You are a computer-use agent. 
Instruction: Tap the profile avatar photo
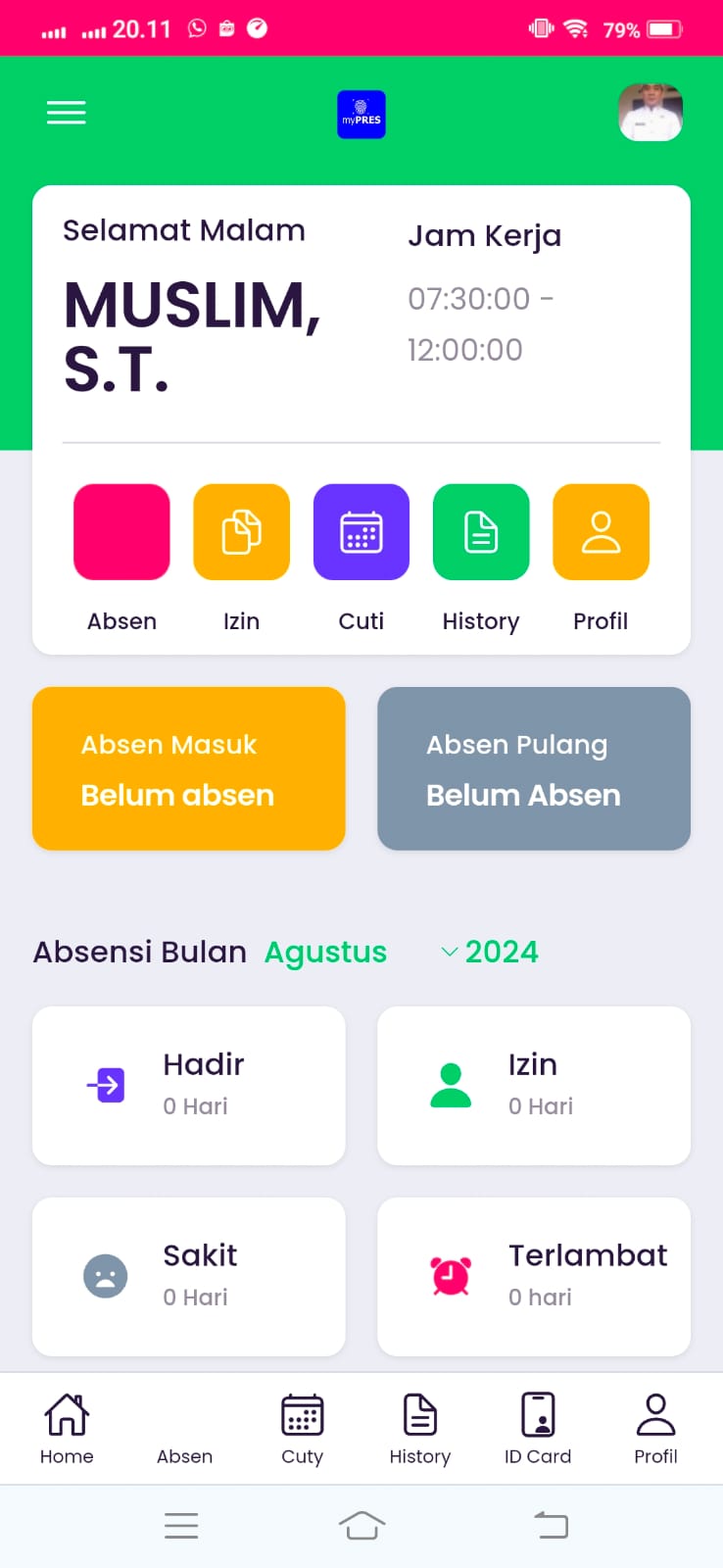pos(651,113)
